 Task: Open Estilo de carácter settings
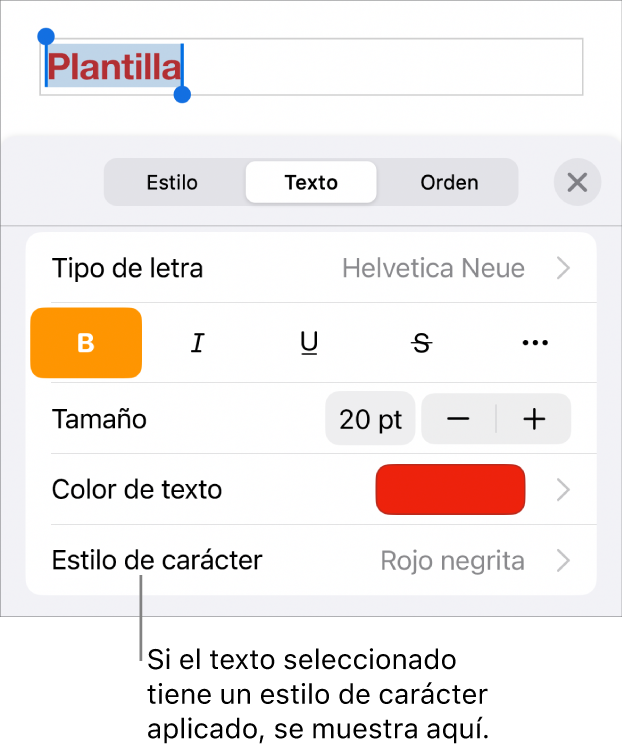coord(311,560)
